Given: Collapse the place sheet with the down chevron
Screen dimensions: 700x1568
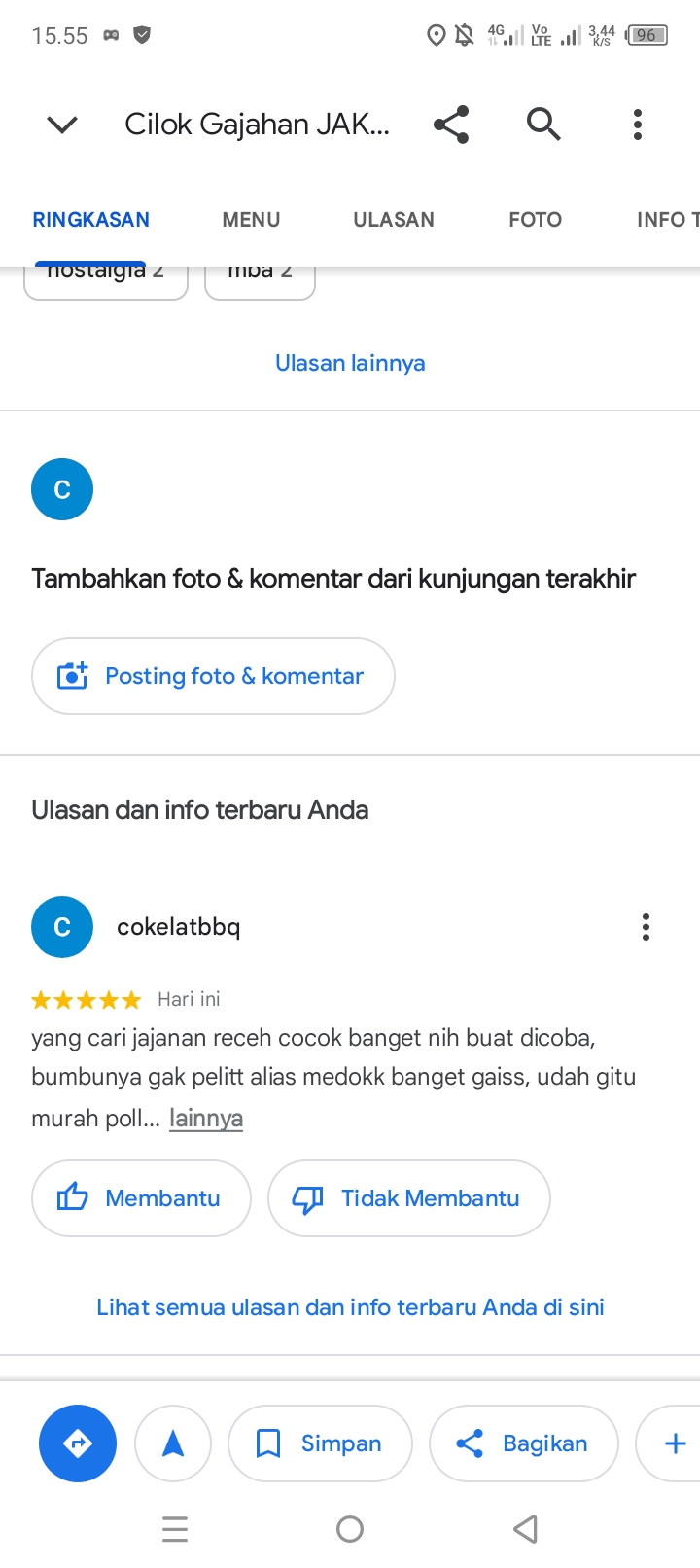Looking at the screenshot, I should coord(62,125).
